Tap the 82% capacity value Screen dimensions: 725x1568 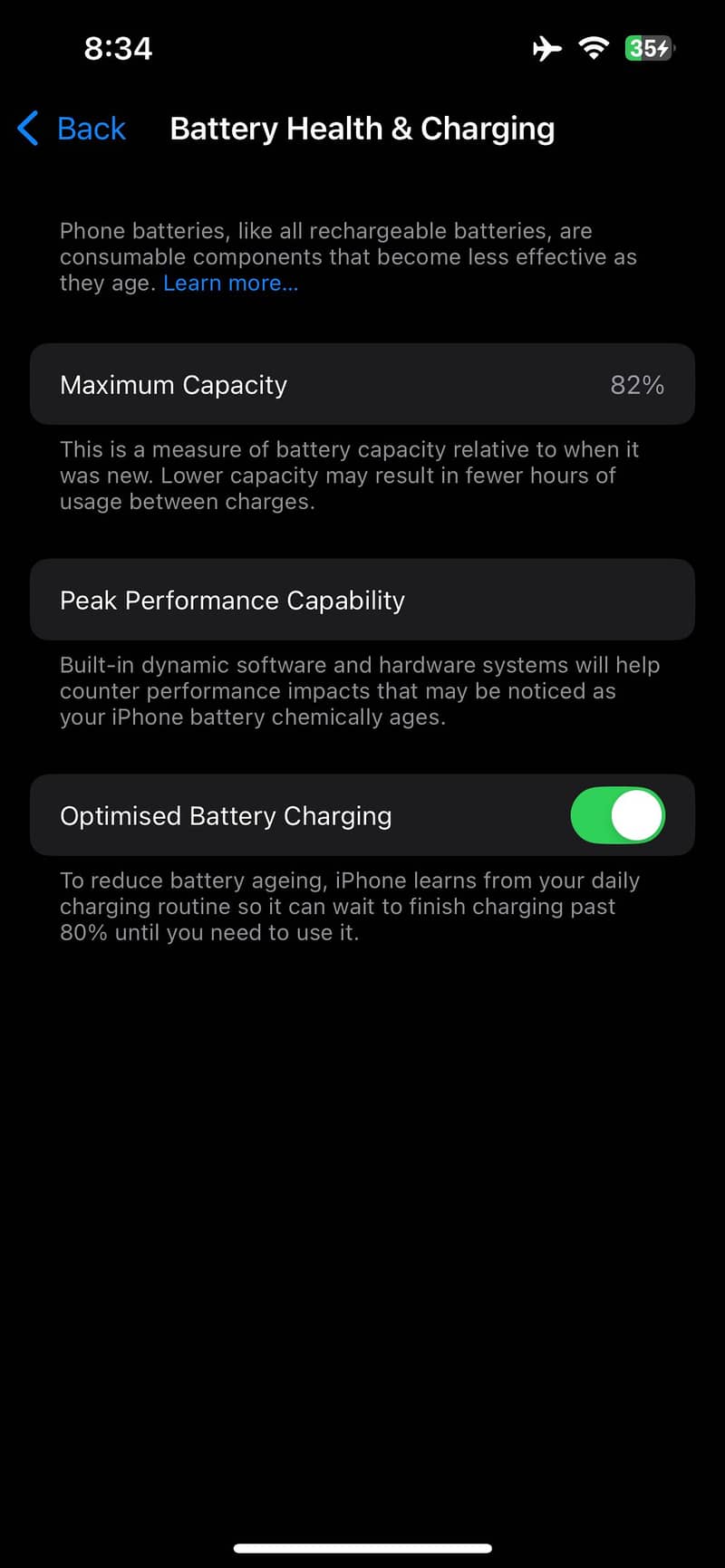point(637,384)
